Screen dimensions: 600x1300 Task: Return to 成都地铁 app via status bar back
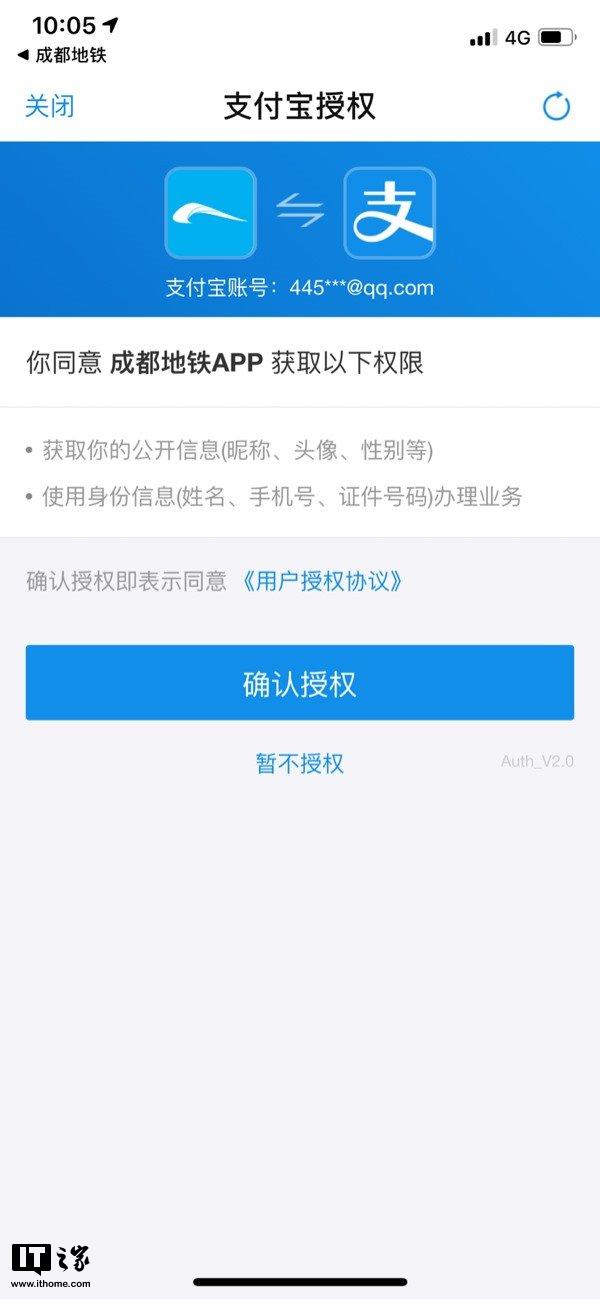click(62, 55)
